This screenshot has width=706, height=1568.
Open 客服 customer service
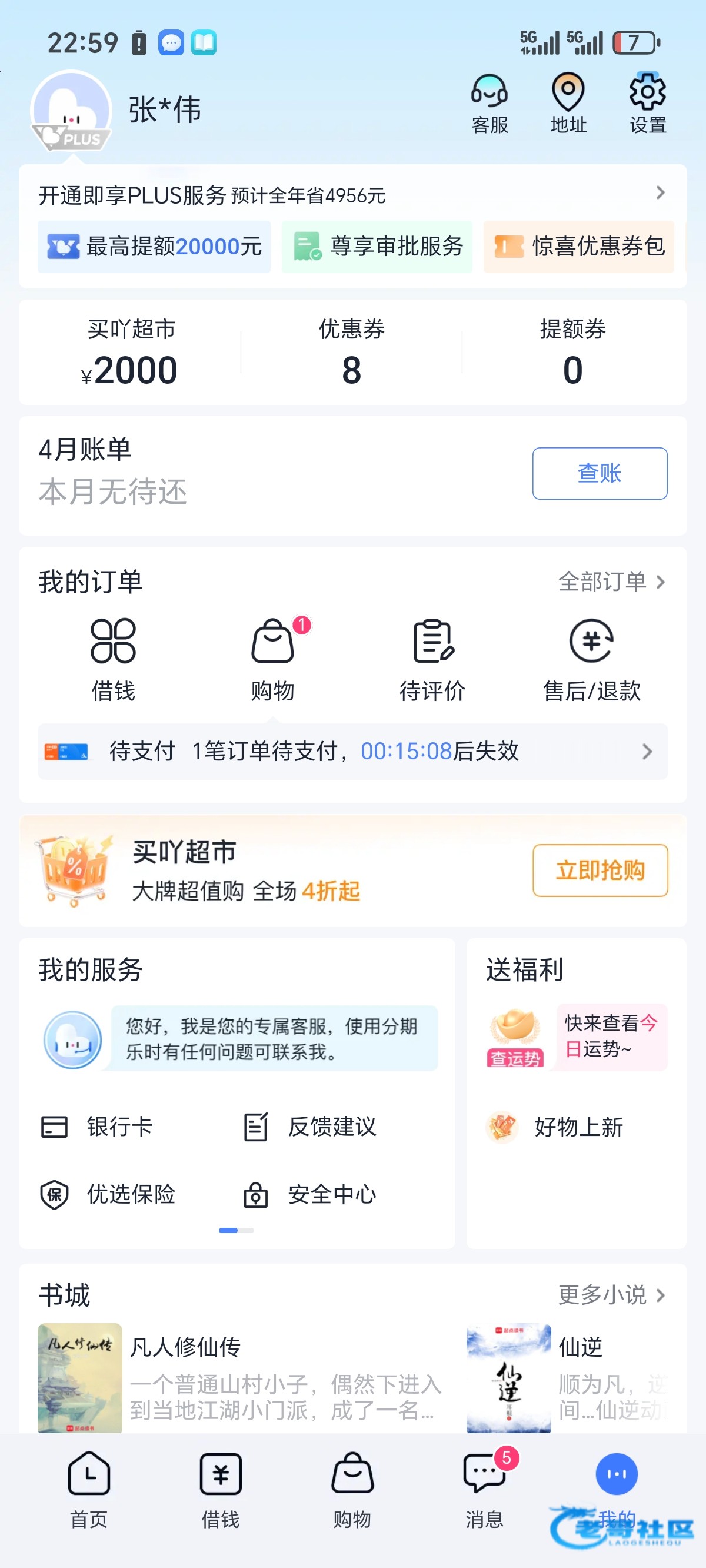[489, 104]
